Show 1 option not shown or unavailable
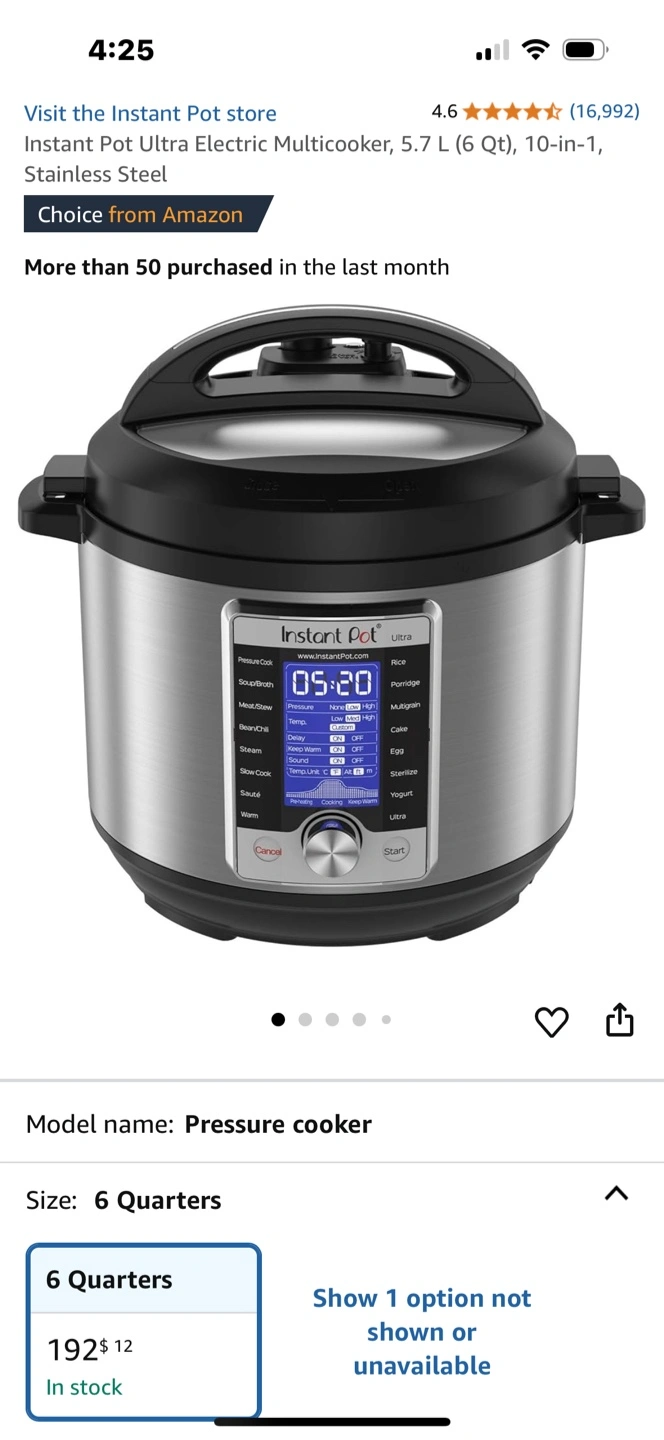The image size is (664, 1440). tap(422, 1331)
